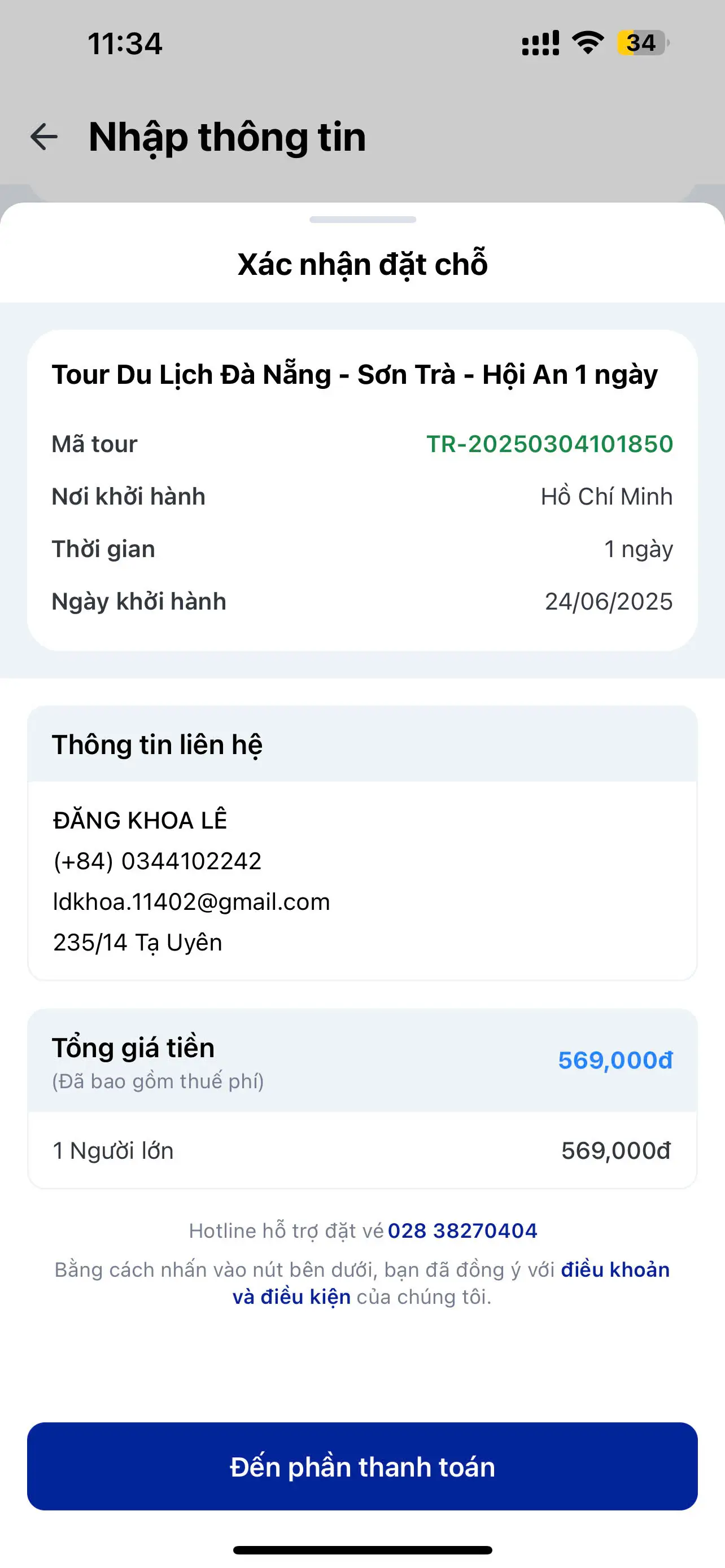Call hotline 028 38270404
Image resolution: width=725 pixels, height=1568 pixels.
click(462, 1230)
